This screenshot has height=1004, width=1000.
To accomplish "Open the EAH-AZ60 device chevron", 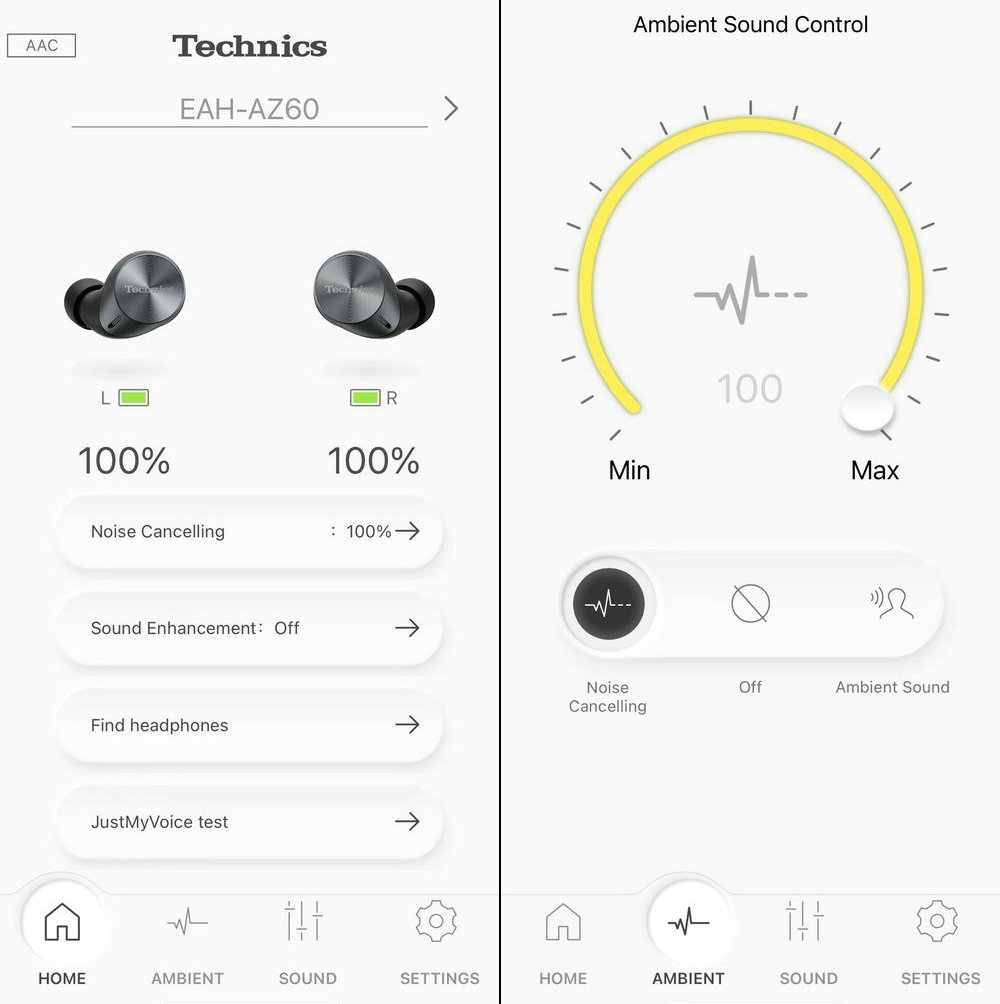I will tap(451, 108).
